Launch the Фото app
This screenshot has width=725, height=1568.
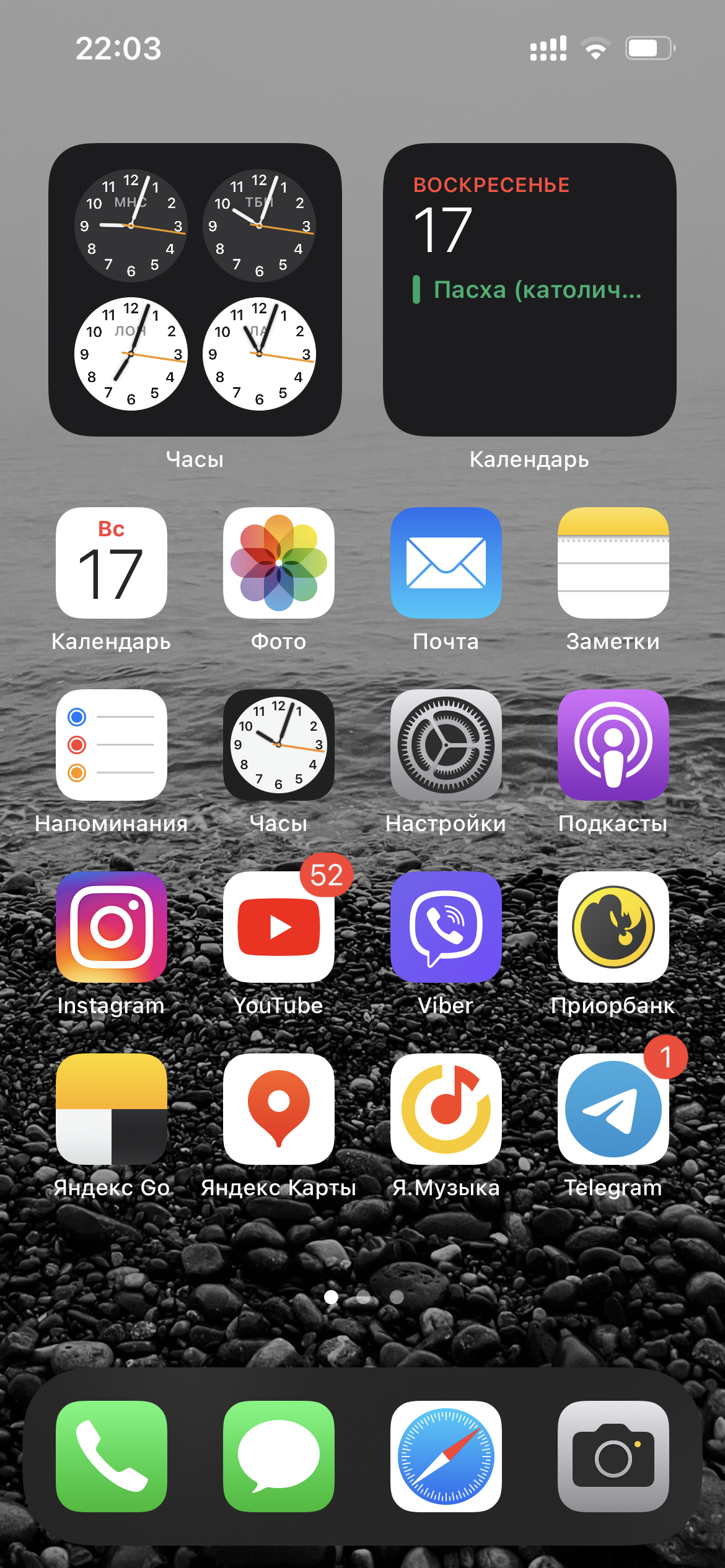(x=279, y=563)
